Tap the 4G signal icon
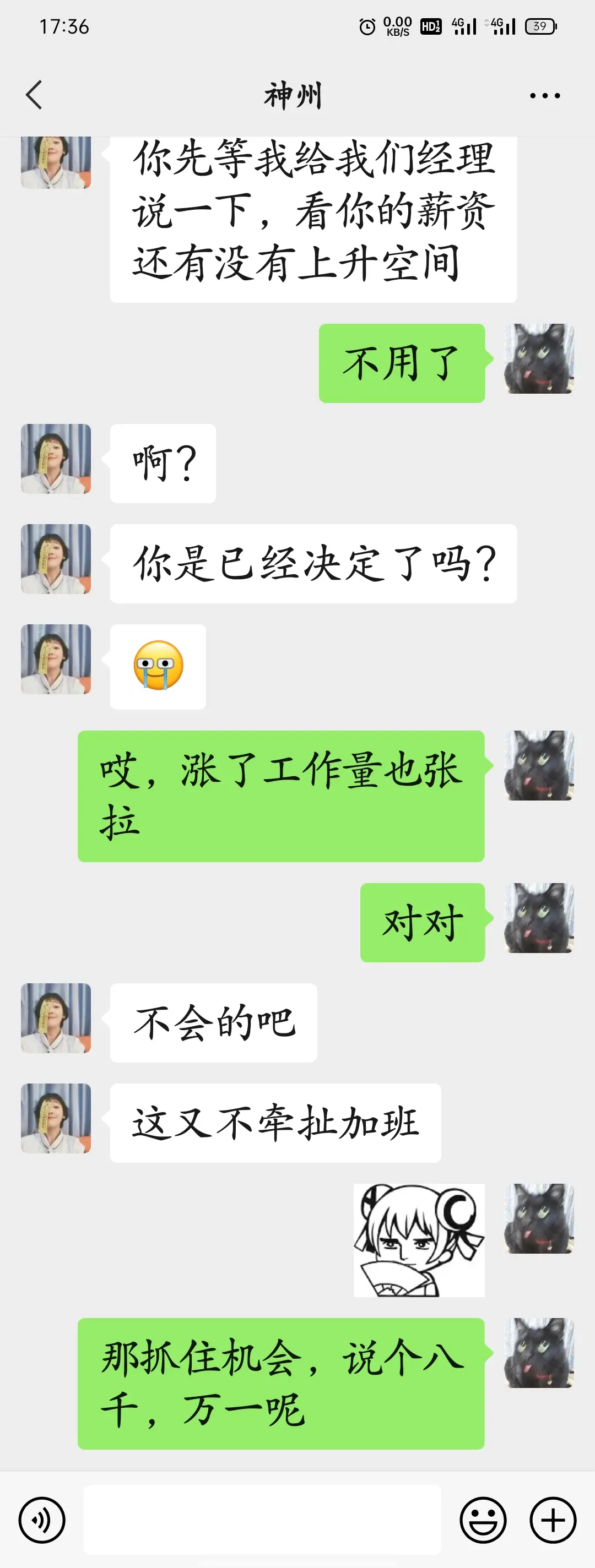Image resolution: width=595 pixels, height=1568 pixels. [x=464, y=26]
